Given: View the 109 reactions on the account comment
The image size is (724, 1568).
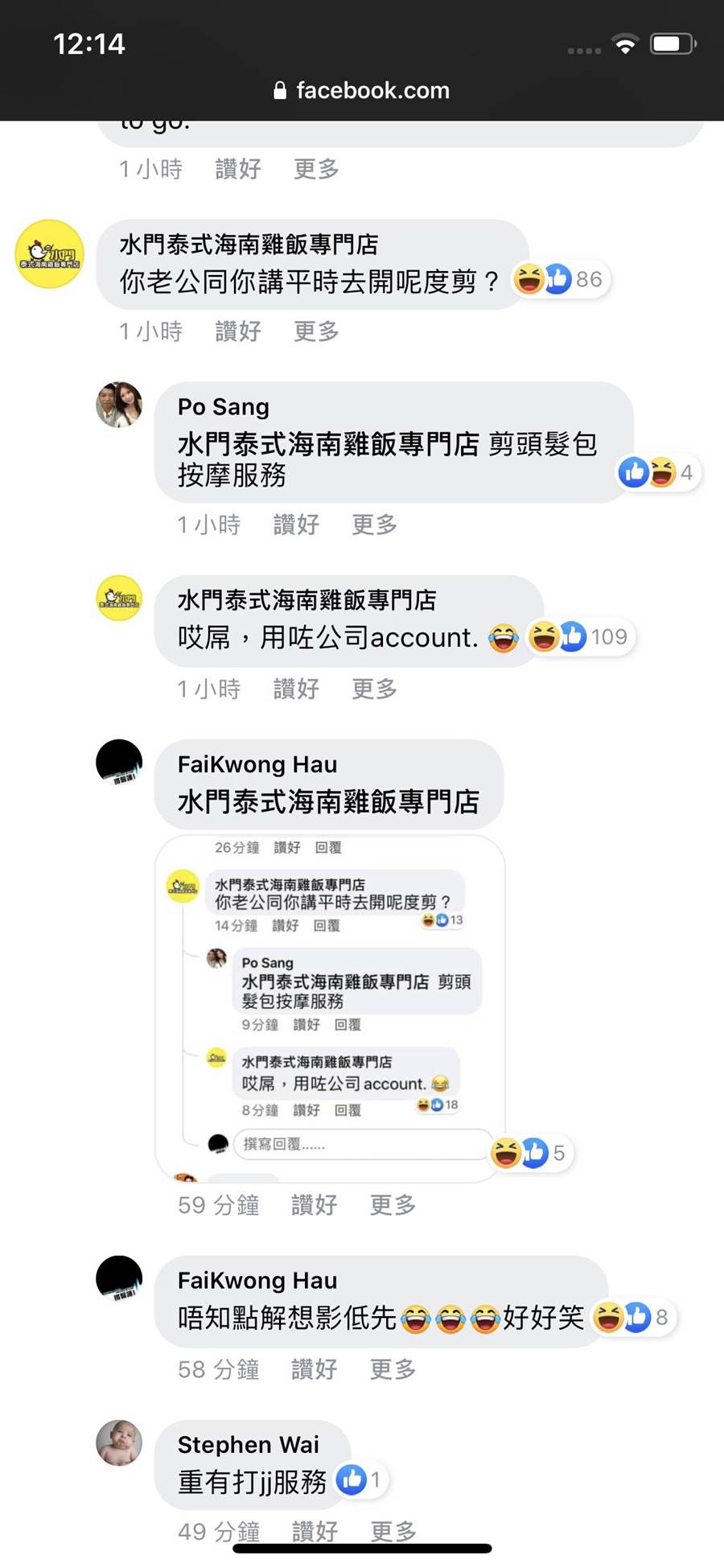Looking at the screenshot, I should point(579,636).
